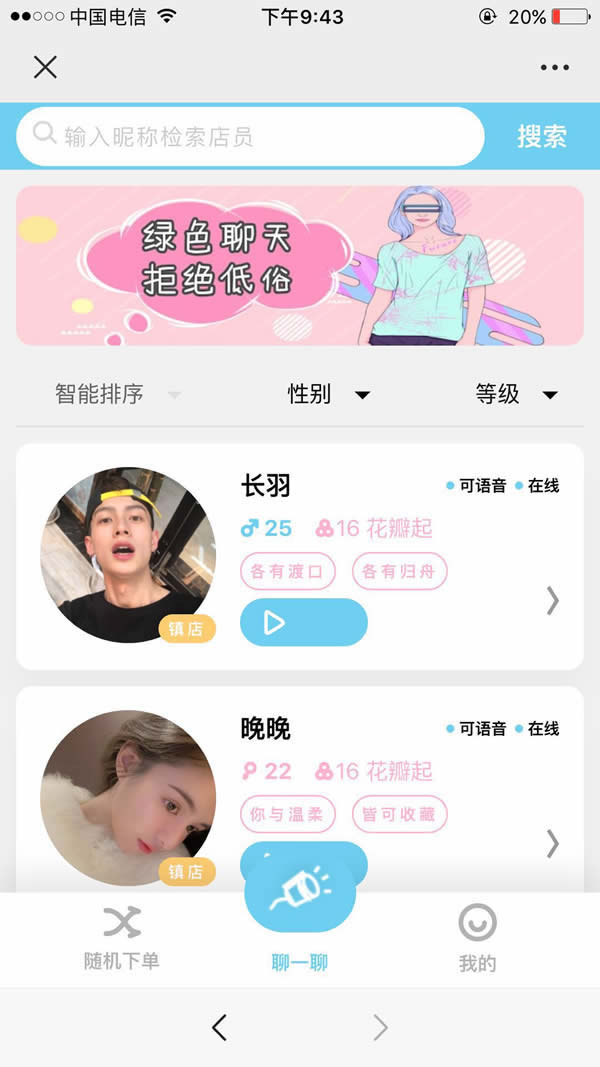Close the page with the X icon
Viewport: 600px width, 1067px height.
(45, 67)
